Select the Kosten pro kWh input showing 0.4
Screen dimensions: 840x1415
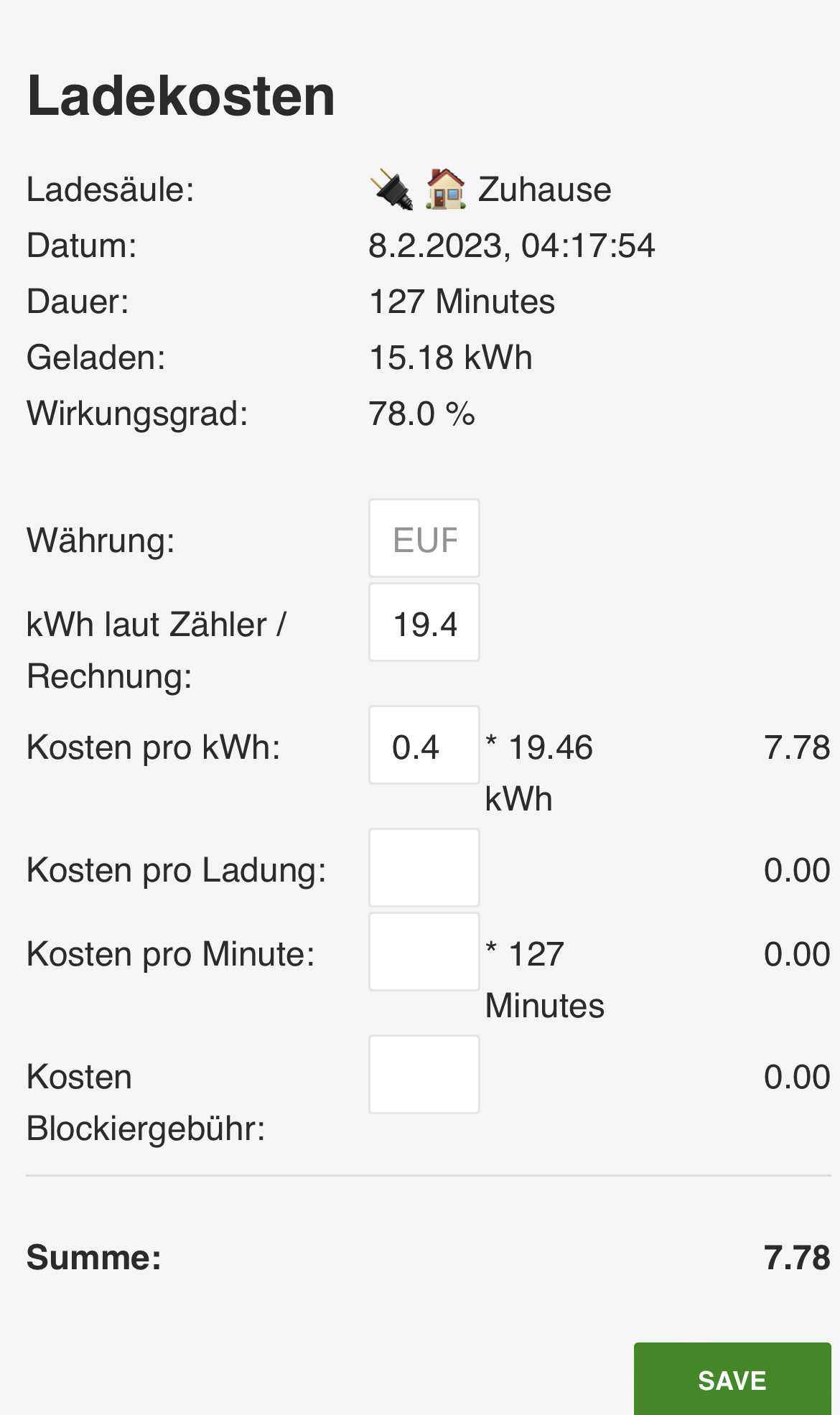pyautogui.click(x=424, y=745)
